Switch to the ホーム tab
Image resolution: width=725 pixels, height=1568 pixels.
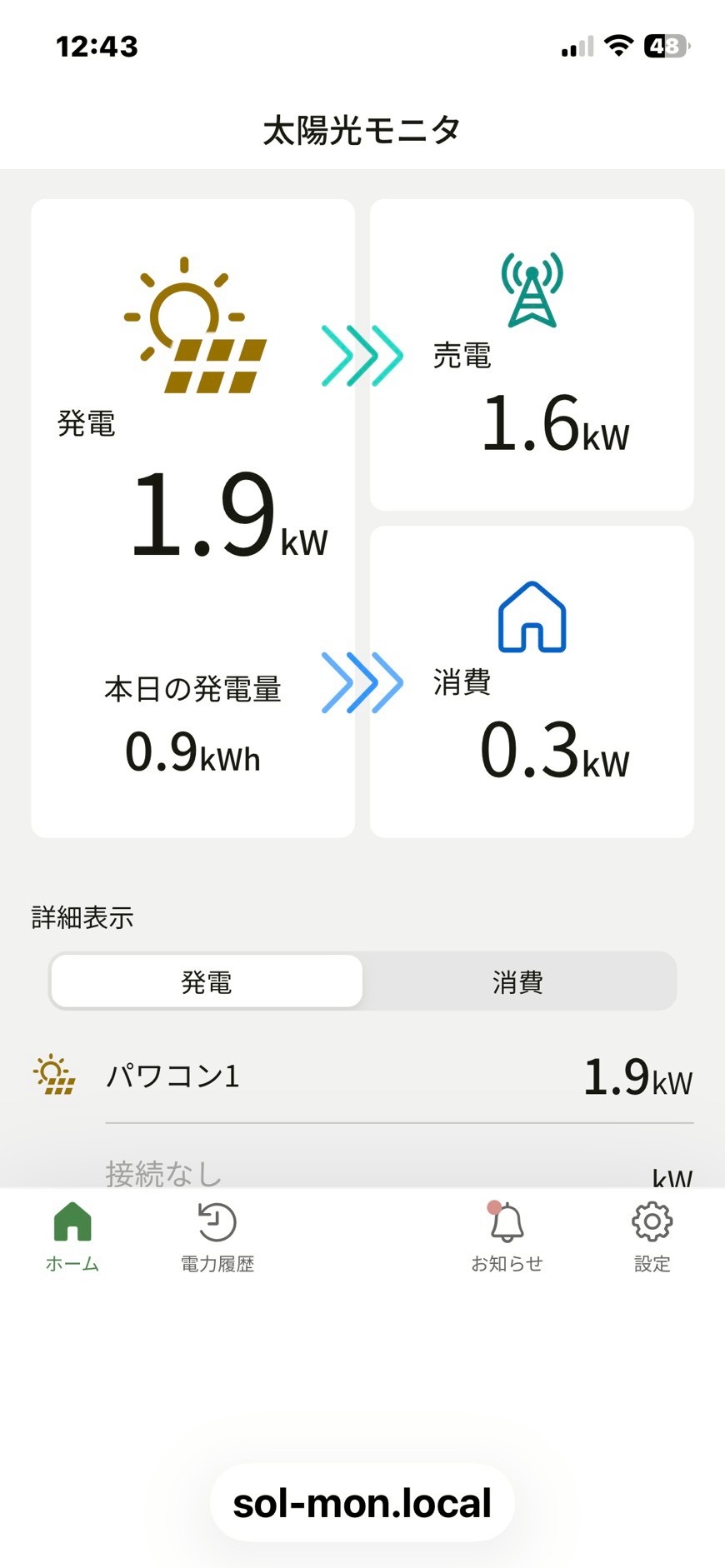pyautogui.click(x=72, y=1237)
